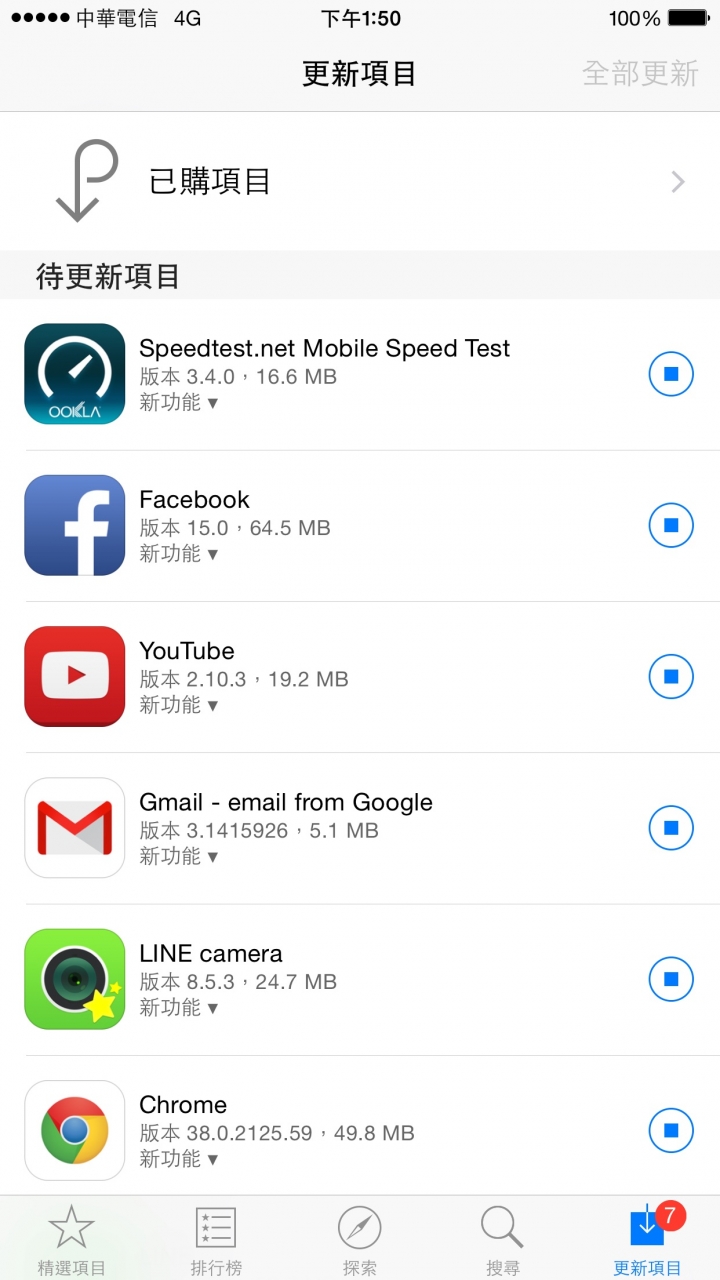Stop the Chrome update download
This screenshot has width=720, height=1280.
(671, 1130)
